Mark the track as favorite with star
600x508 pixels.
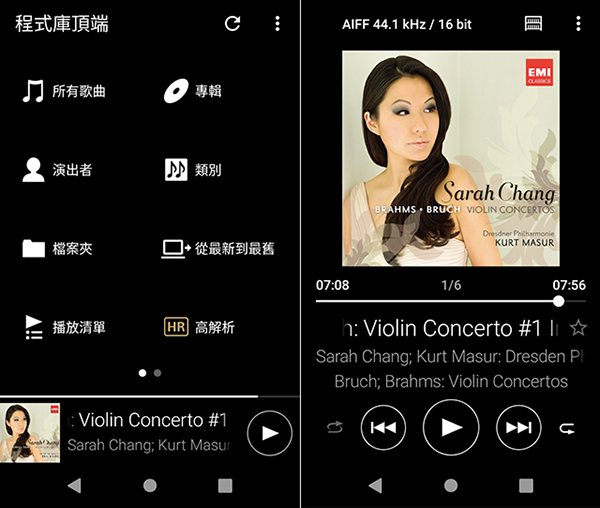(578, 328)
